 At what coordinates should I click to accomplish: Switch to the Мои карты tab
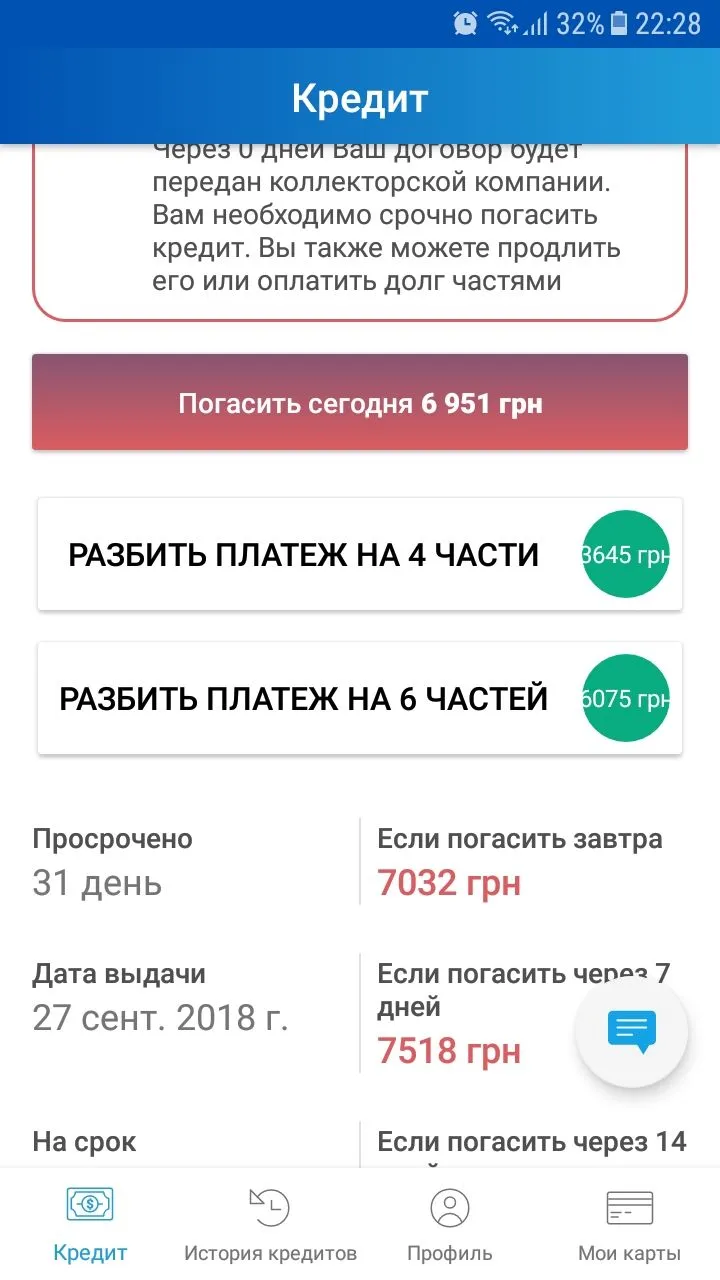tap(630, 1224)
